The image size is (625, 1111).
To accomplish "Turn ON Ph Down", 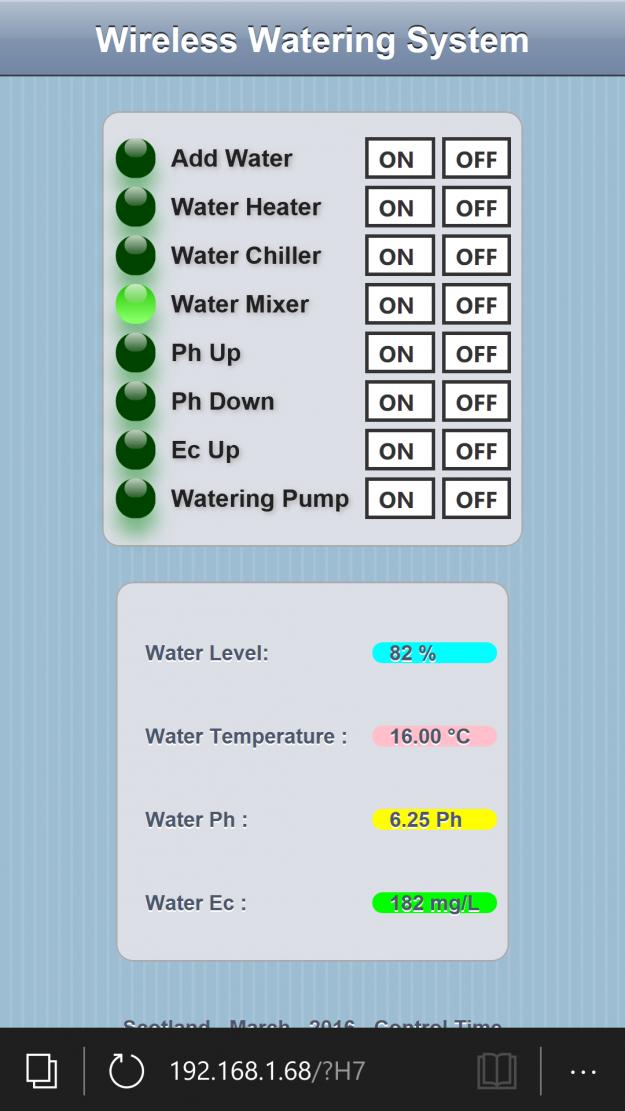I will [x=400, y=401].
